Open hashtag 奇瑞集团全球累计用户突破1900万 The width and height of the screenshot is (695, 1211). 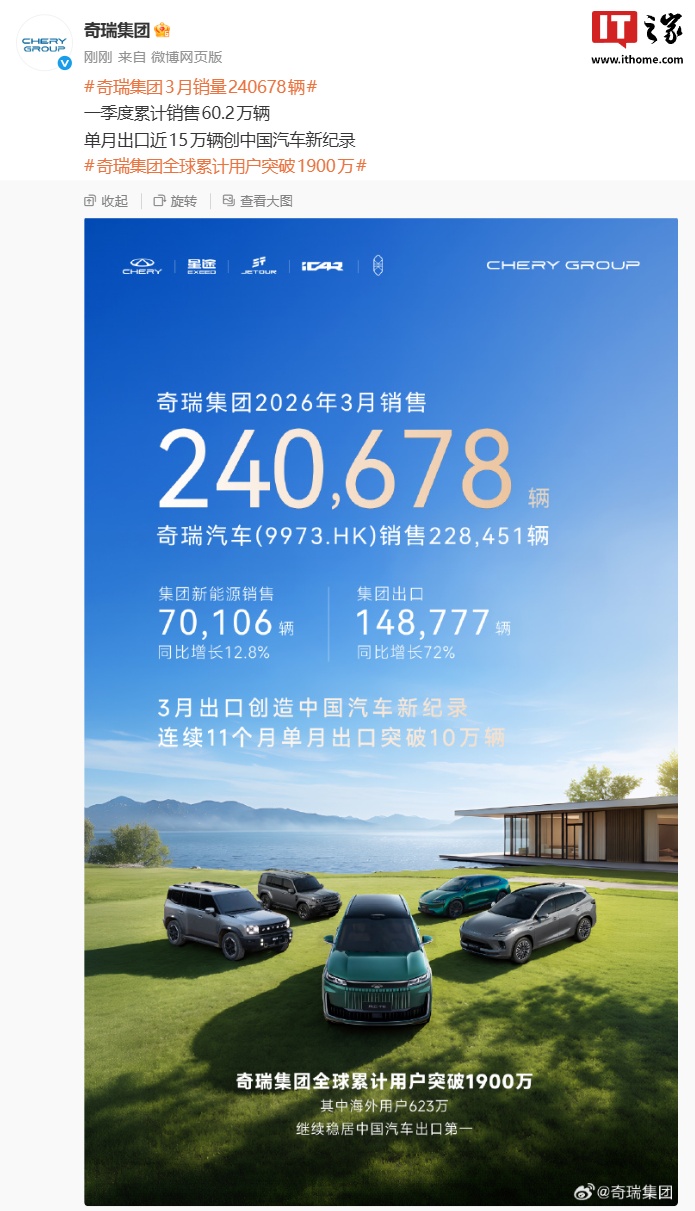(x=225, y=166)
